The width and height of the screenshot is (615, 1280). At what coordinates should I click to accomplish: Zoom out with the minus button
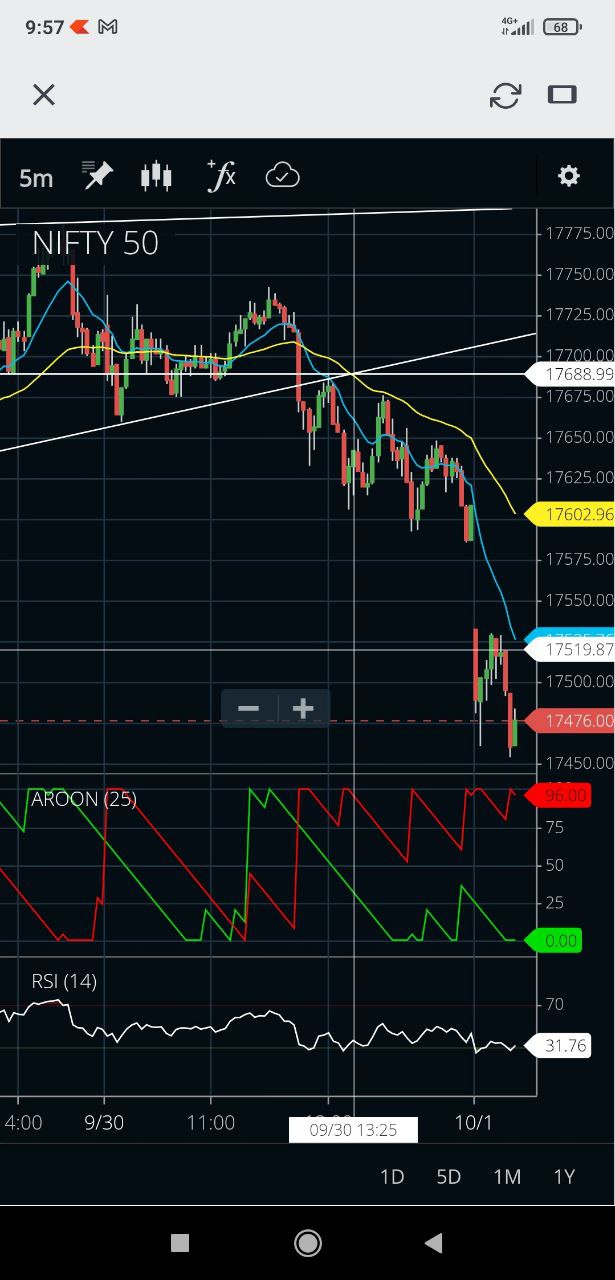pos(249,709)
